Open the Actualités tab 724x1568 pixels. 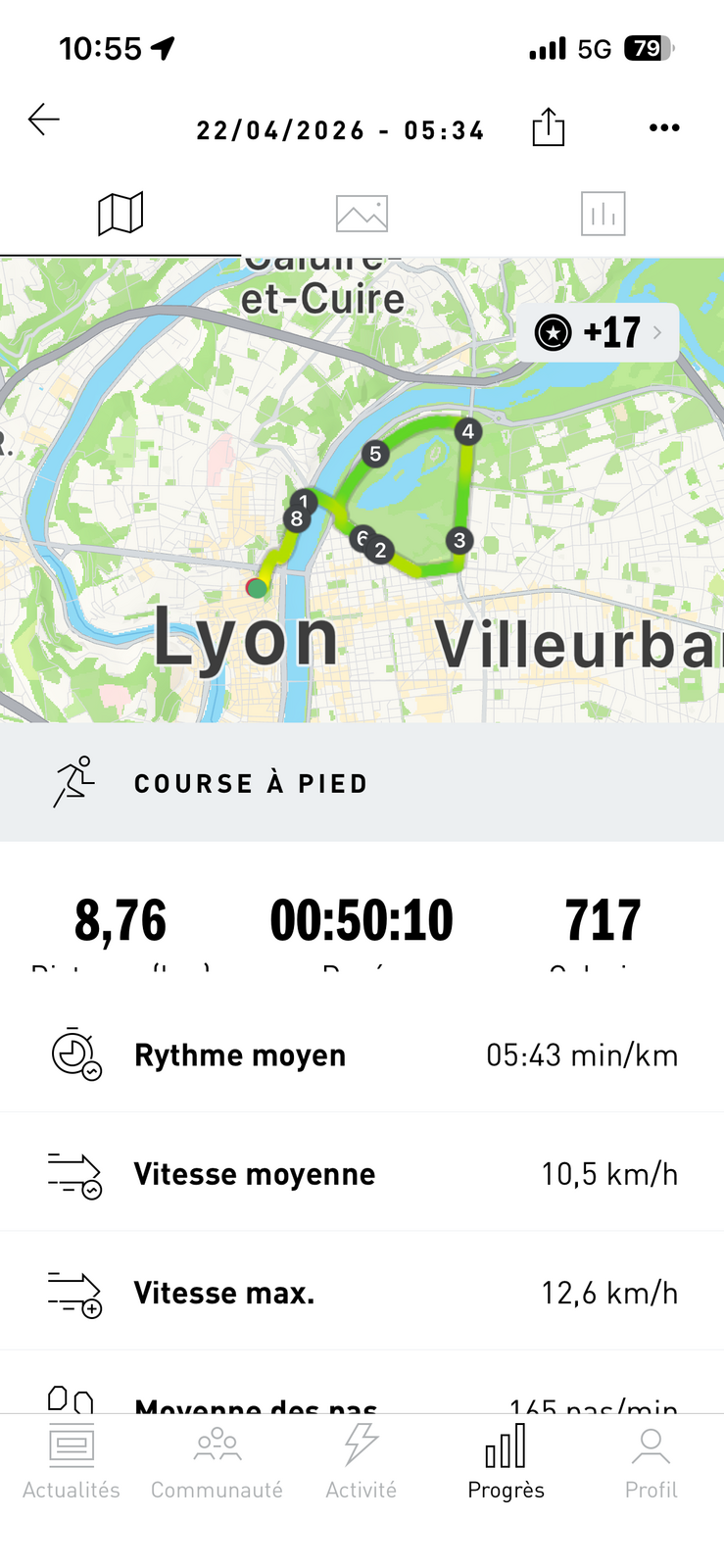[x=72, y=1462]
